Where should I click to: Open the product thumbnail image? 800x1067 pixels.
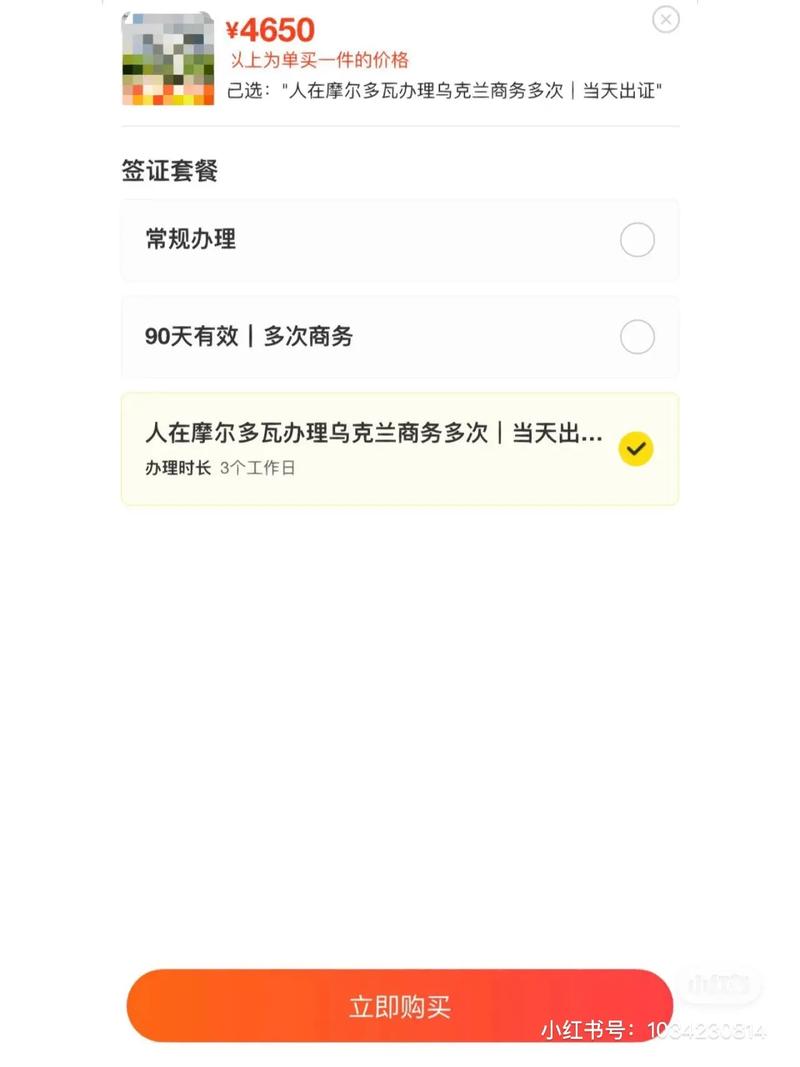(166, 58)
